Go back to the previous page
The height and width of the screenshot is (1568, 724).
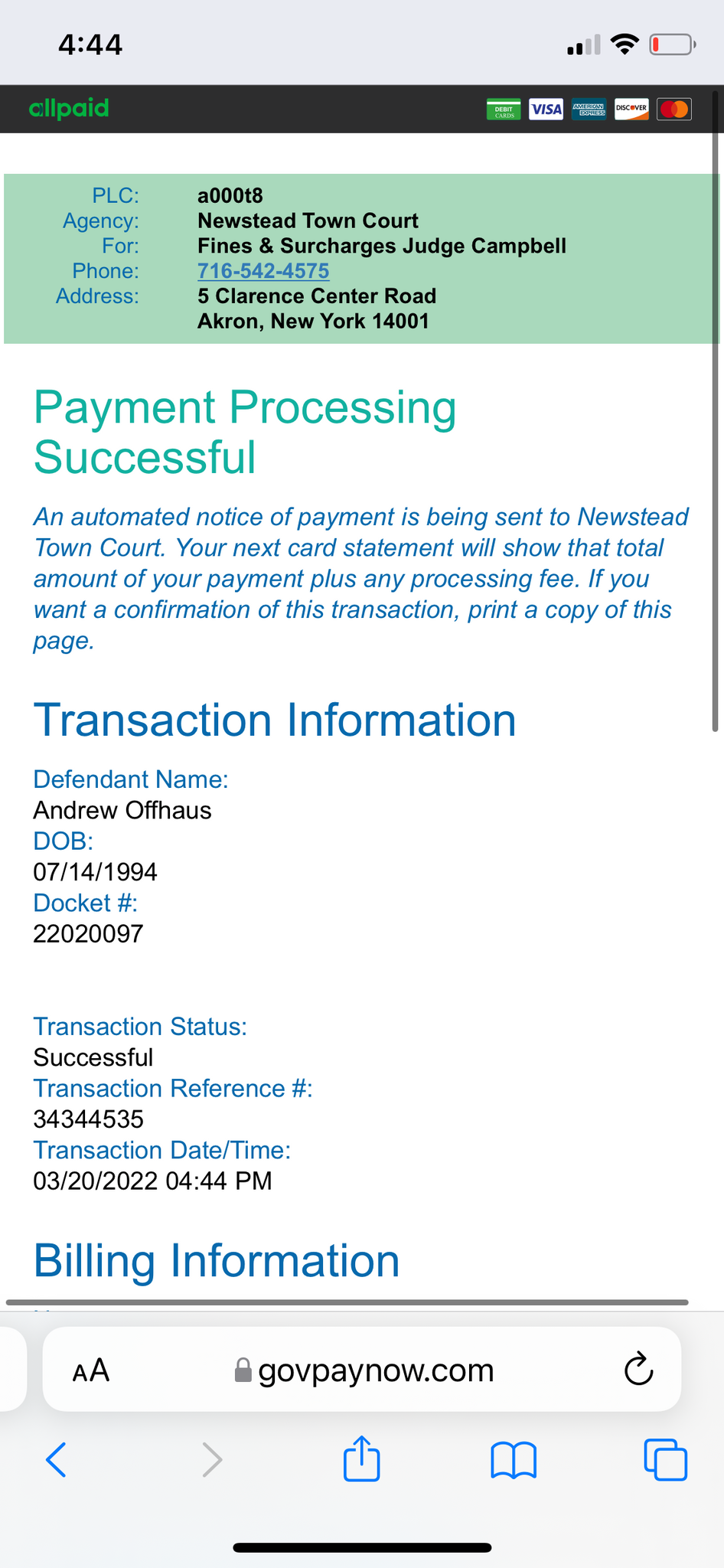pos(57,1459)
